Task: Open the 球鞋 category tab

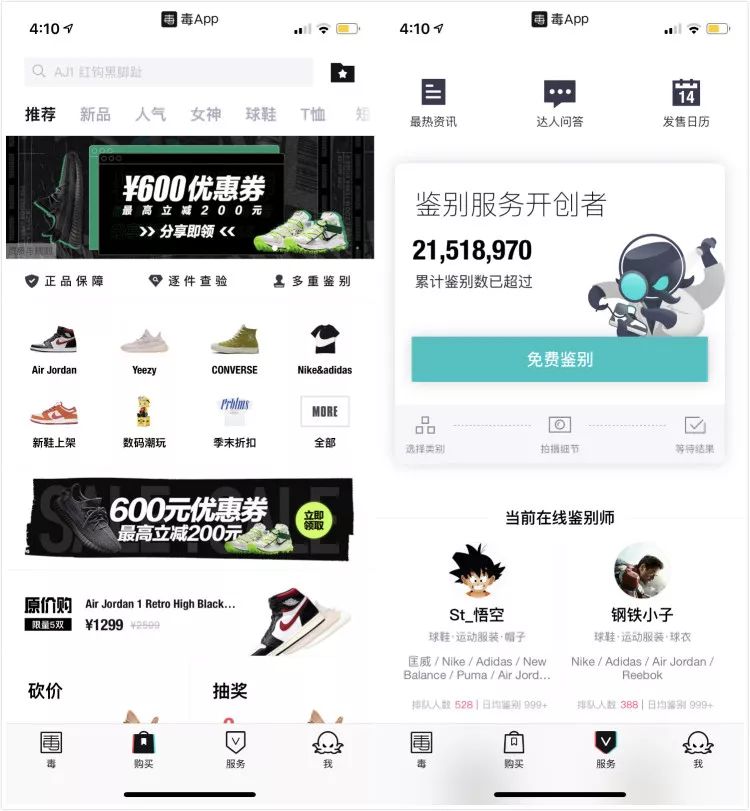Action: tap(260, 115)
